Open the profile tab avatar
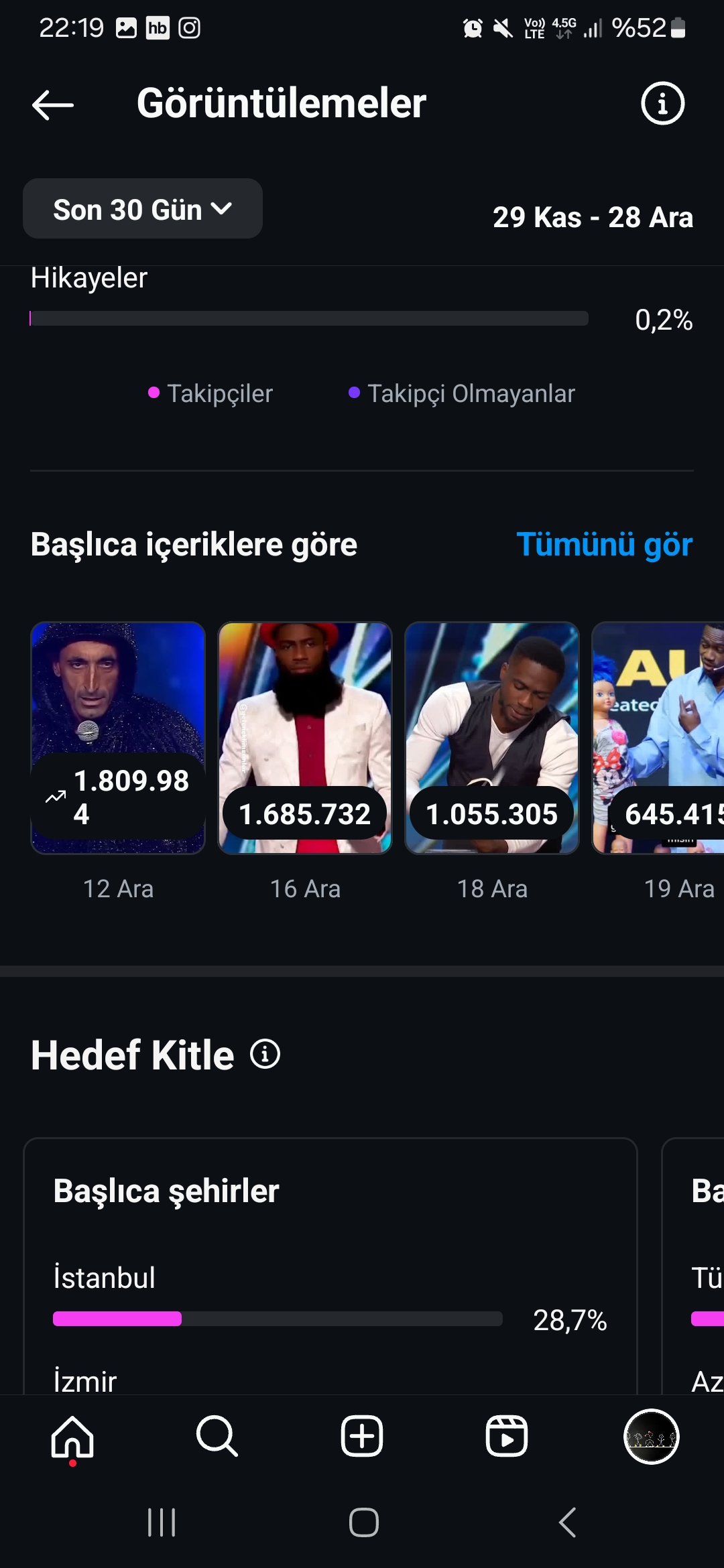The width and height of the screenshot is (724, 1568). click(652, 1437)
